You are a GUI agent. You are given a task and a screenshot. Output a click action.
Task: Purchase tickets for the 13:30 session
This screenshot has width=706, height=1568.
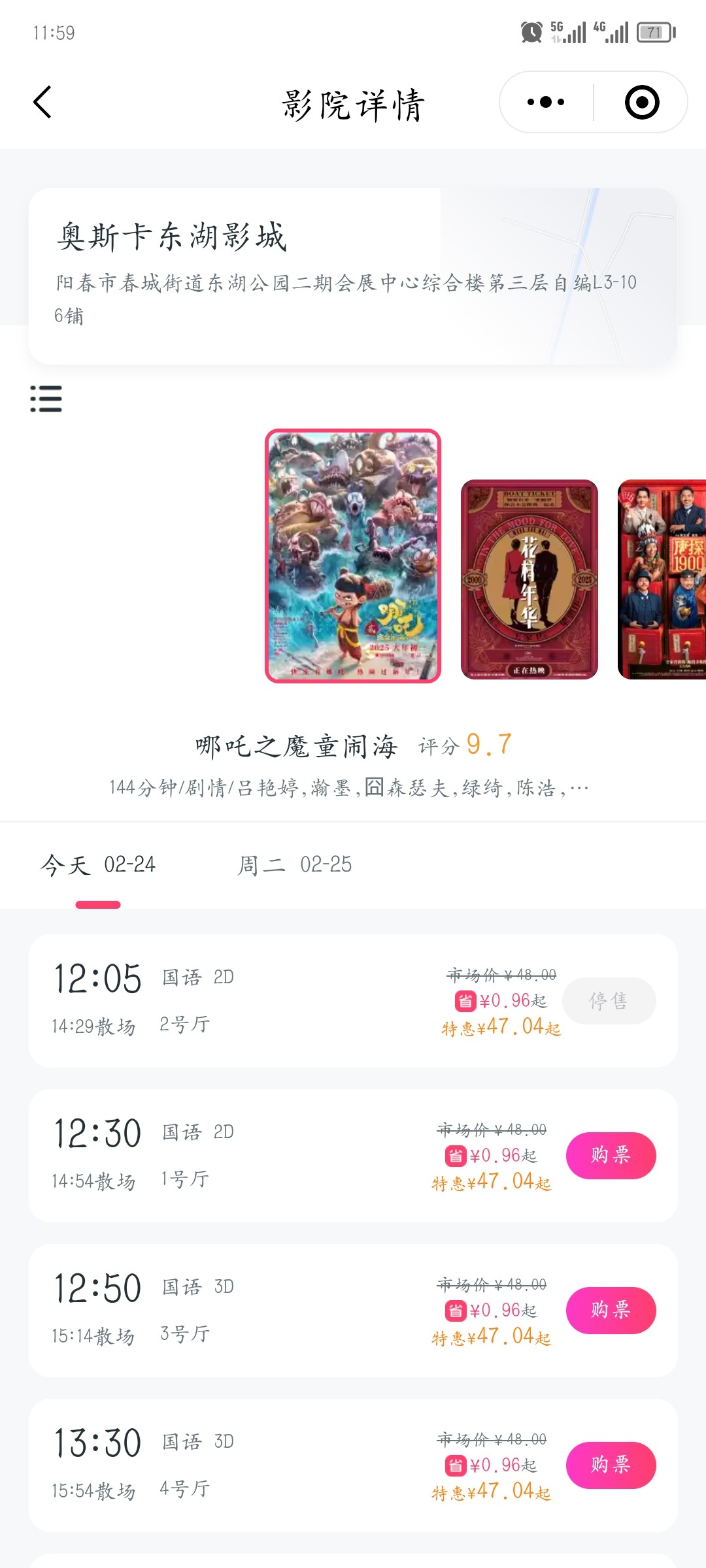pyautogui.click(x=611, y=1465)
